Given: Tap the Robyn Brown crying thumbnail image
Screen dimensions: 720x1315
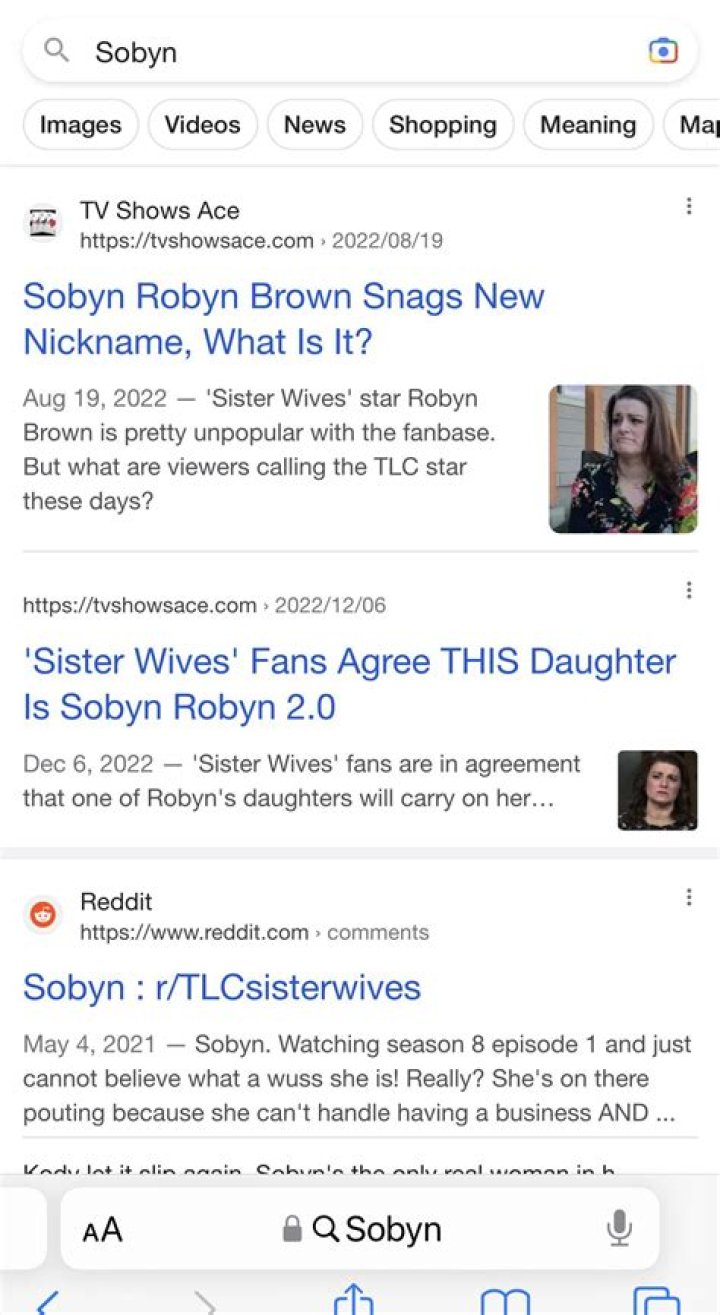Looking at the screenshot, I should coord(622,458).
